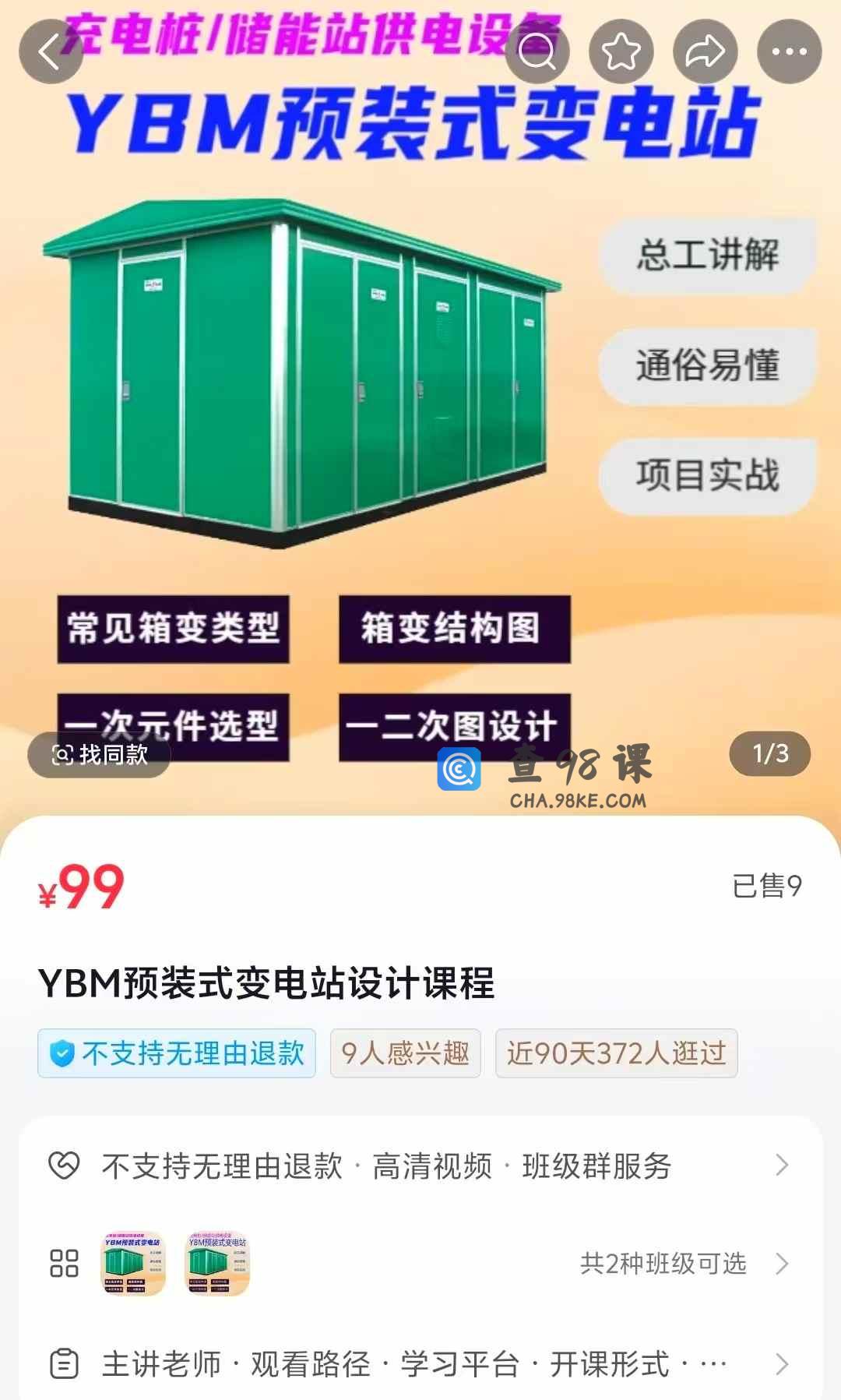The width and height of the screenshot is (841, 1400).
Task: Share this course page
Action: [x=705, y=52]
